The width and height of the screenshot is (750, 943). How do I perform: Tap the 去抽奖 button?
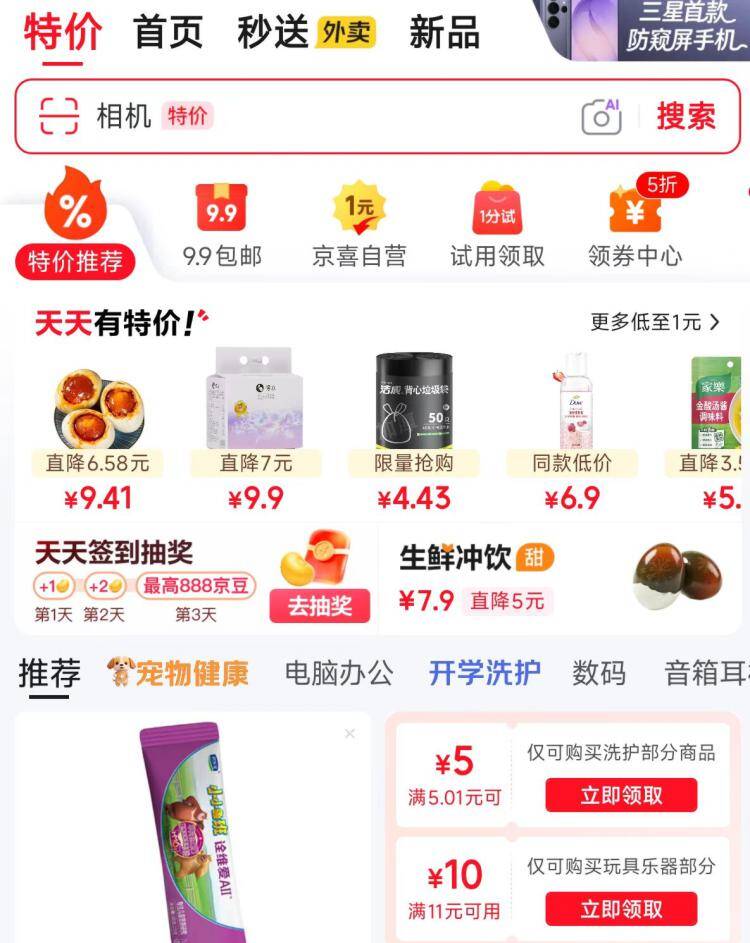(x=328, y=605)
